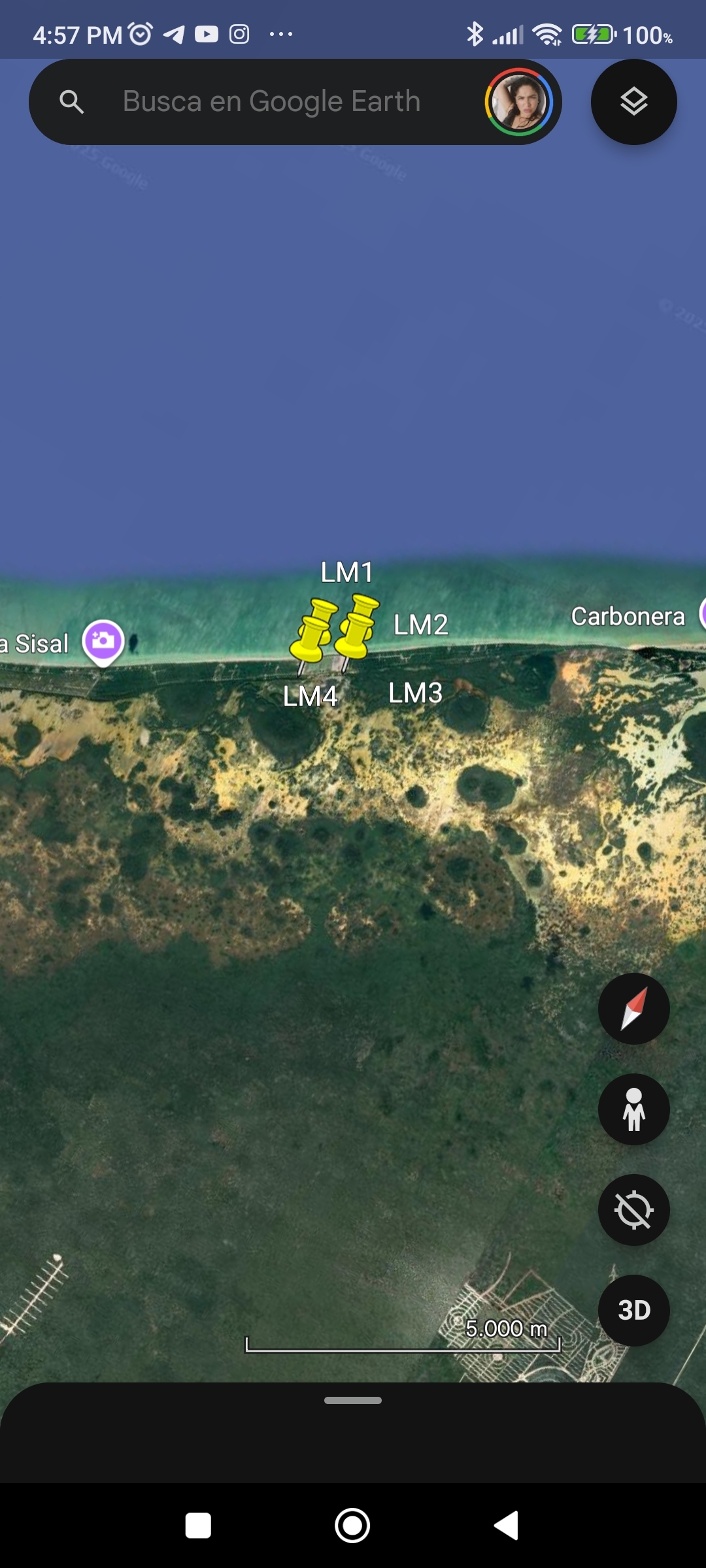Tap the my location button
The height and width of the screenshot is (1568, 706).
click(633, 1210)
